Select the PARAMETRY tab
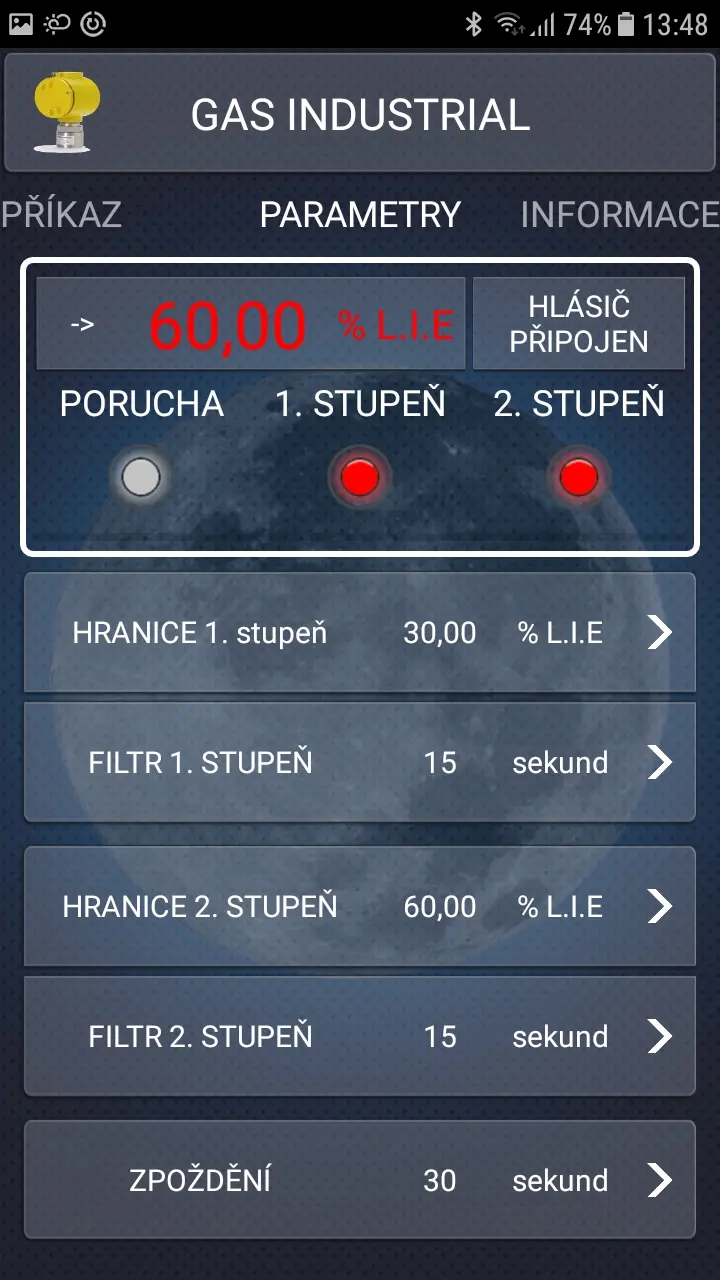The height and width of the screenshot is (1280, 720). (x=360, y=214)
